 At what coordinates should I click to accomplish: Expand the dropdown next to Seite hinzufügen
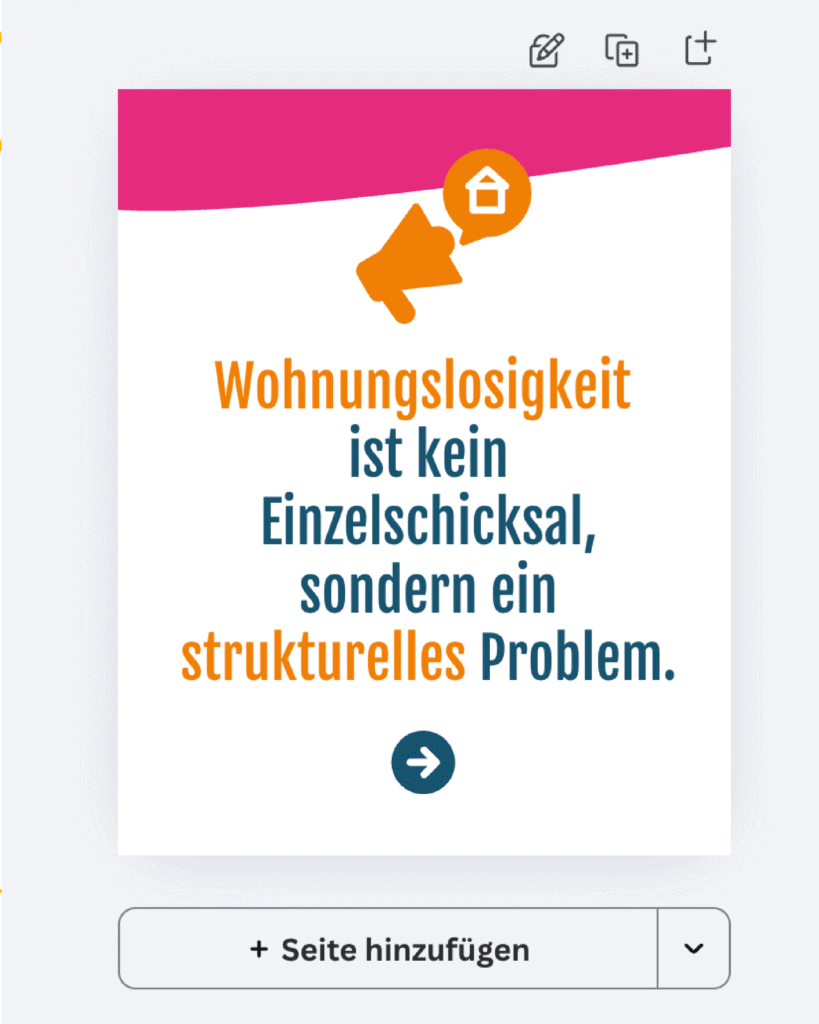point(694,949)
